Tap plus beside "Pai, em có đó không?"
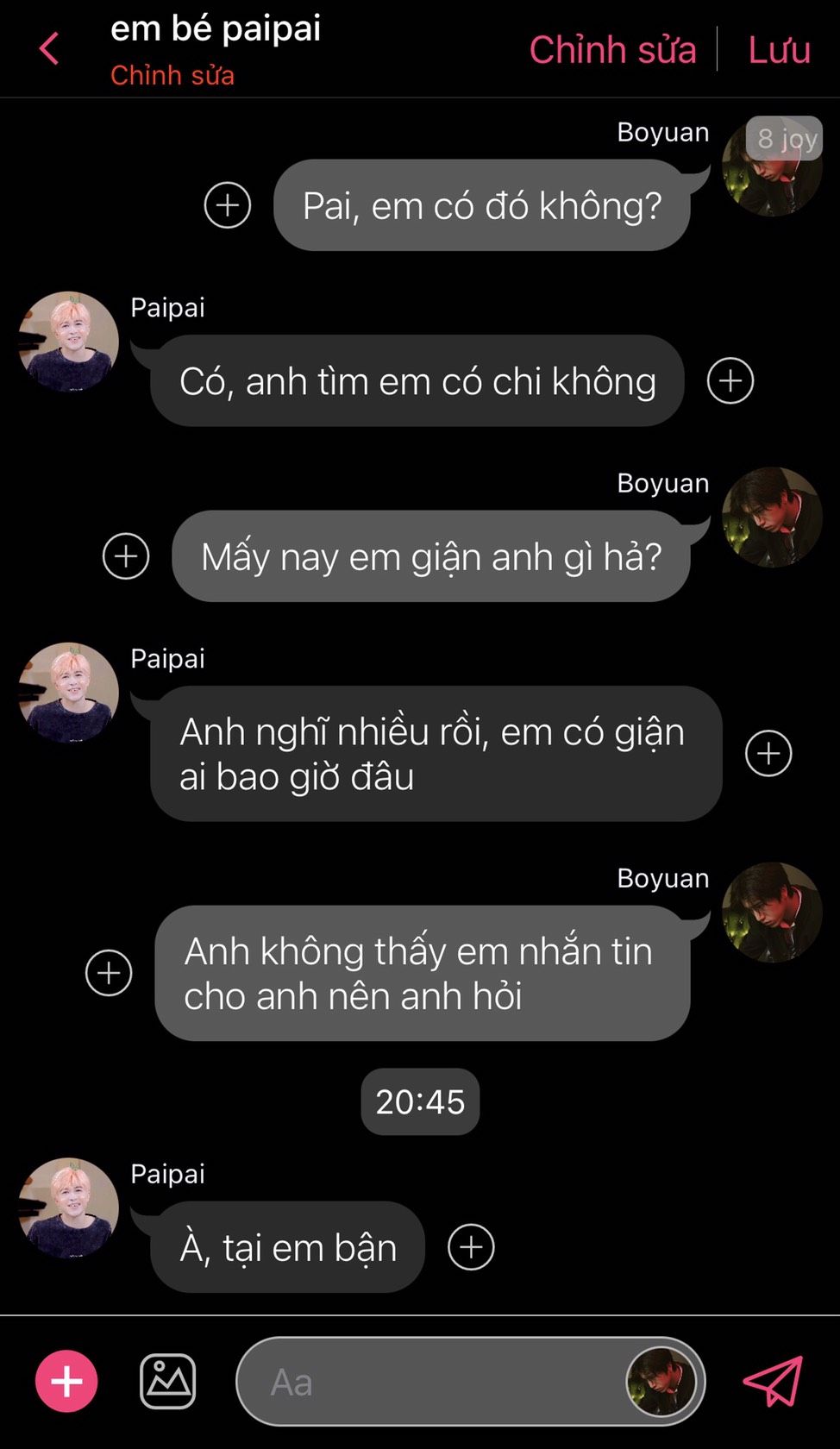 pyautogui.click(x=228, y=205)
